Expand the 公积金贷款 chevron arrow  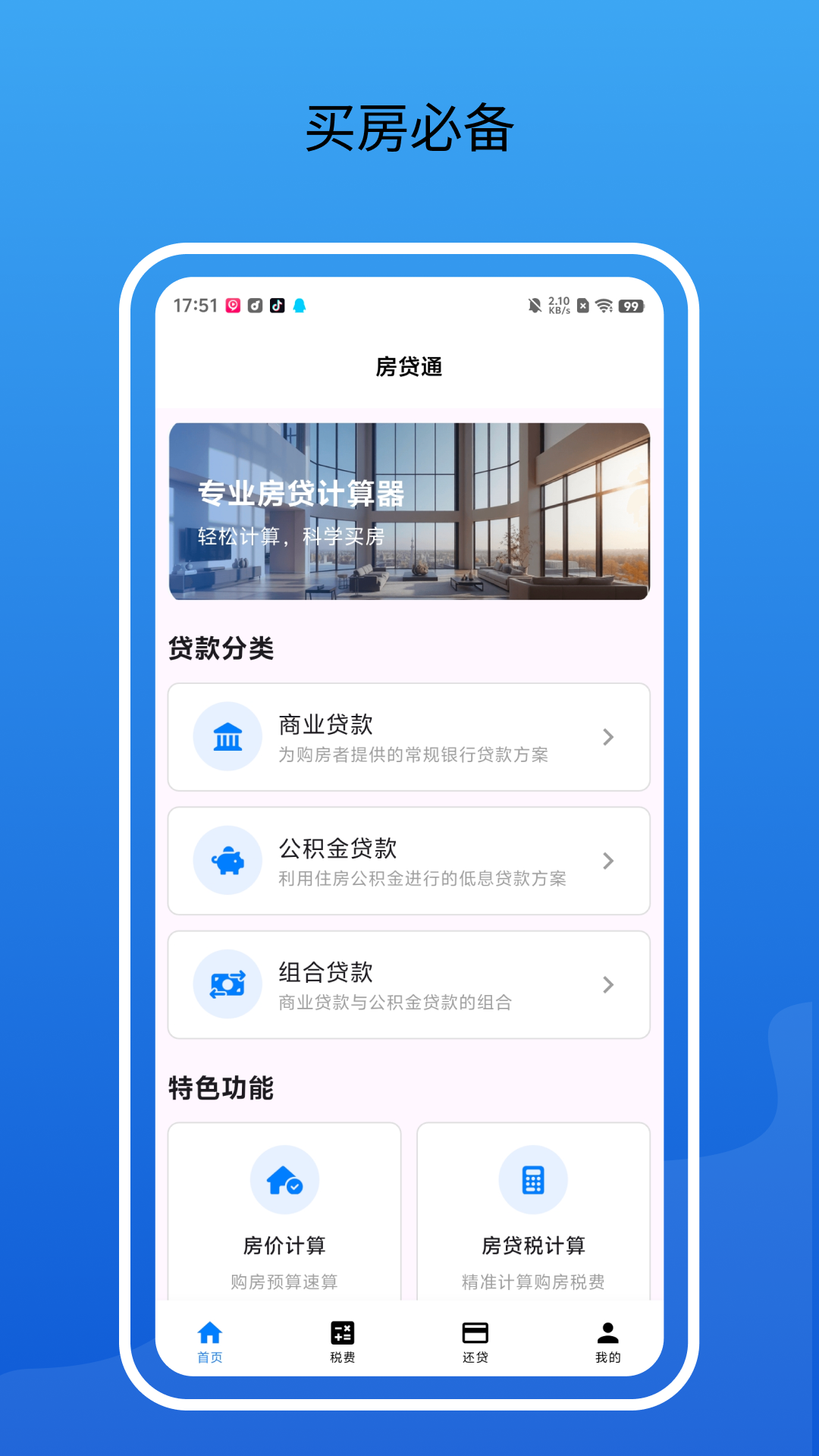[x=608, y=861]
